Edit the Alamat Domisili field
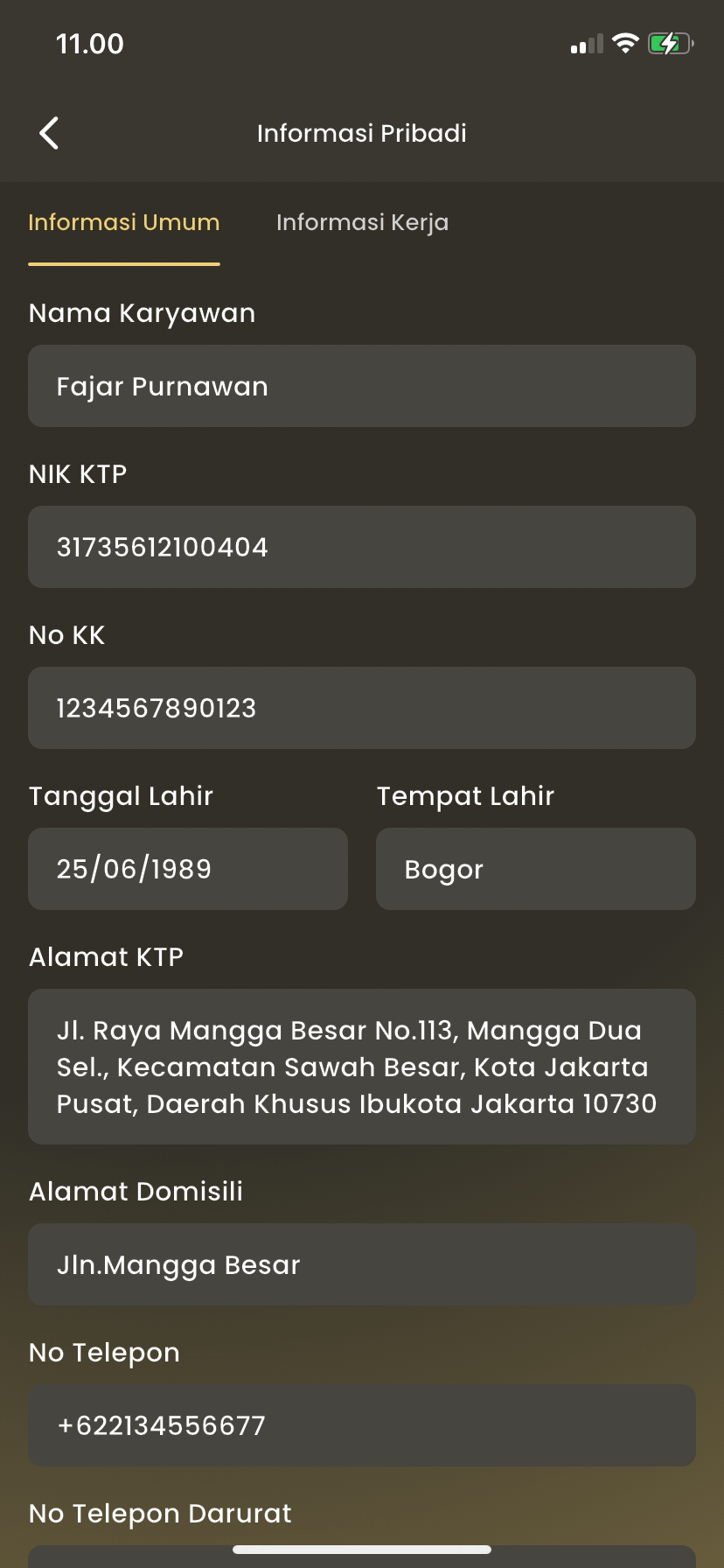This screenshot has width=724, height=1568. (x=362, y=1264)
